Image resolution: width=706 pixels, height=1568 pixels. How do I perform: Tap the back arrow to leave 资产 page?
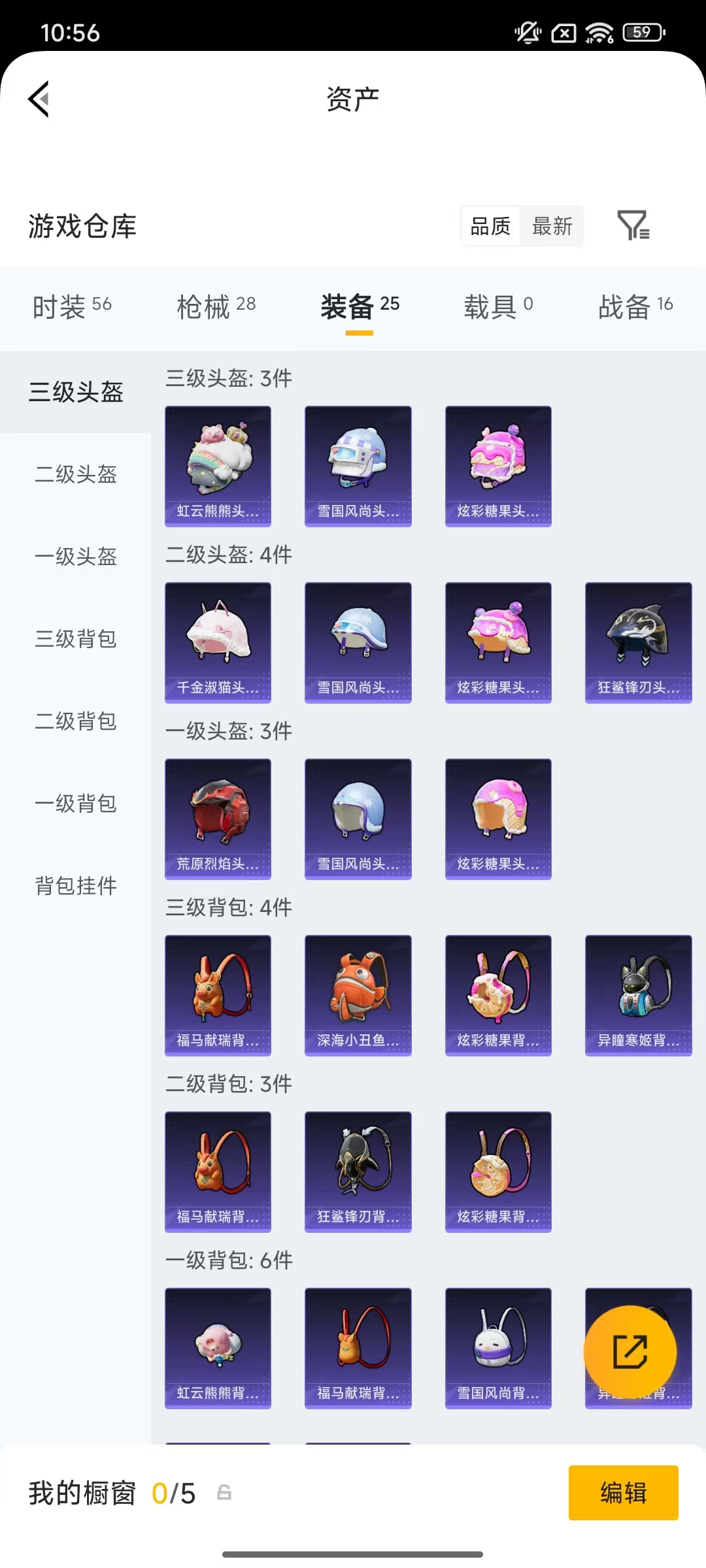[39, 99]
